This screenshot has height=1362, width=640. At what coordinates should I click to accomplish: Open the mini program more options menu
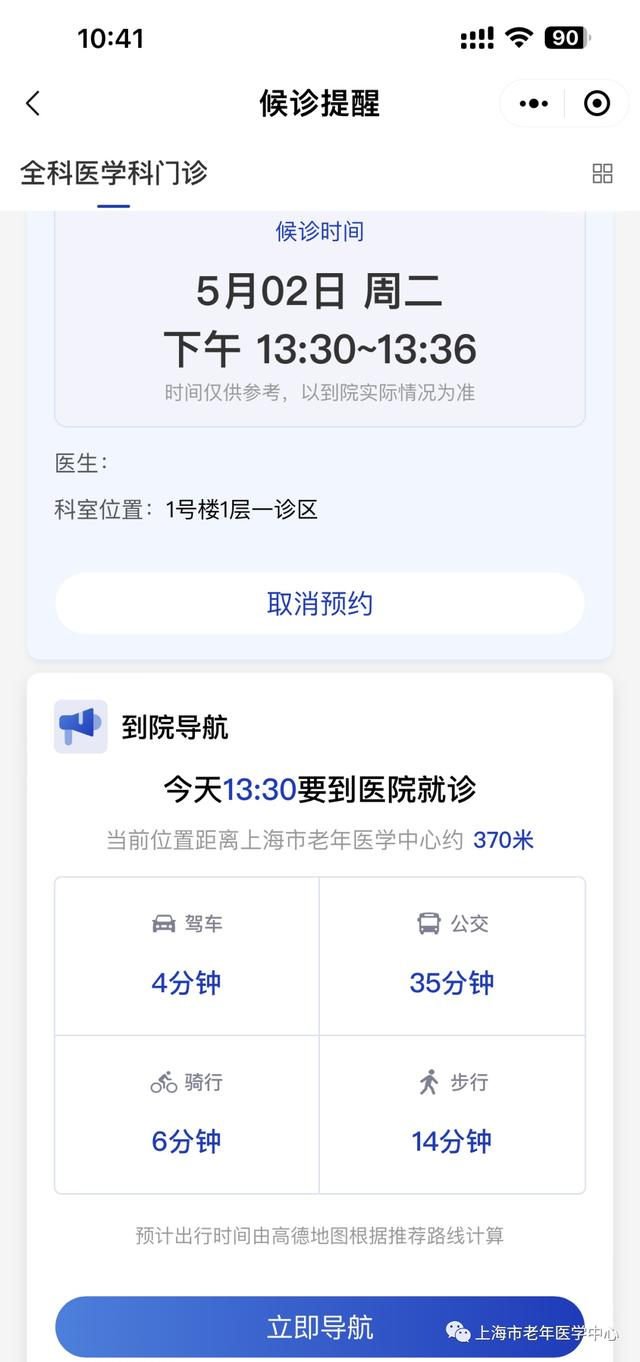point(534,103)
